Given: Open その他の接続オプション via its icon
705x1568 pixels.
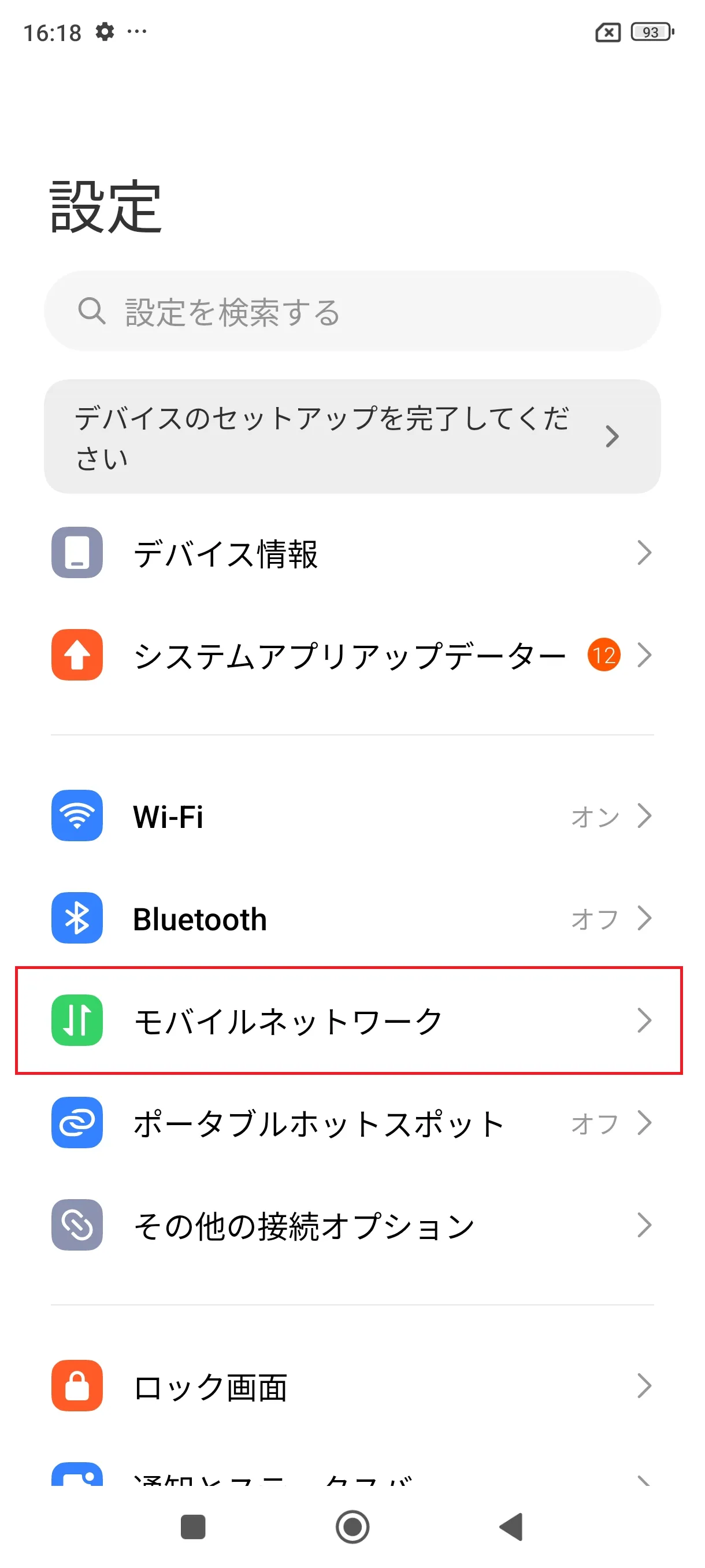Looking at the screenshot, I should coord(77,1225).
